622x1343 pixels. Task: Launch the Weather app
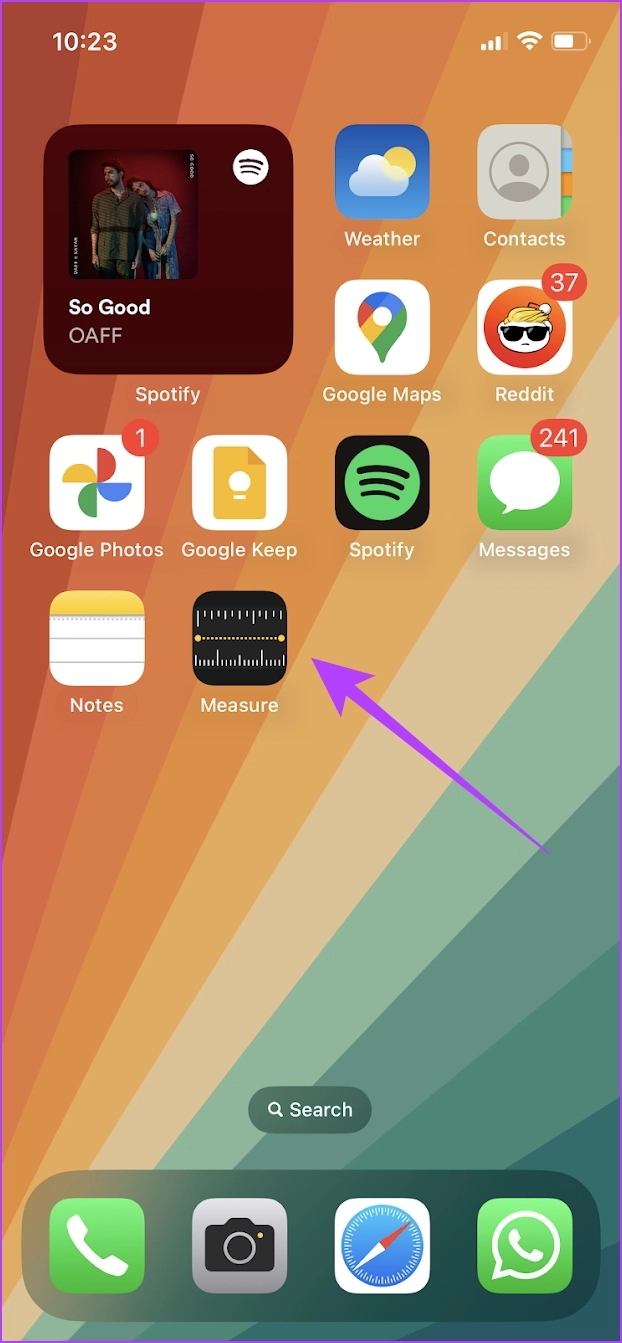tap(382, 172)
